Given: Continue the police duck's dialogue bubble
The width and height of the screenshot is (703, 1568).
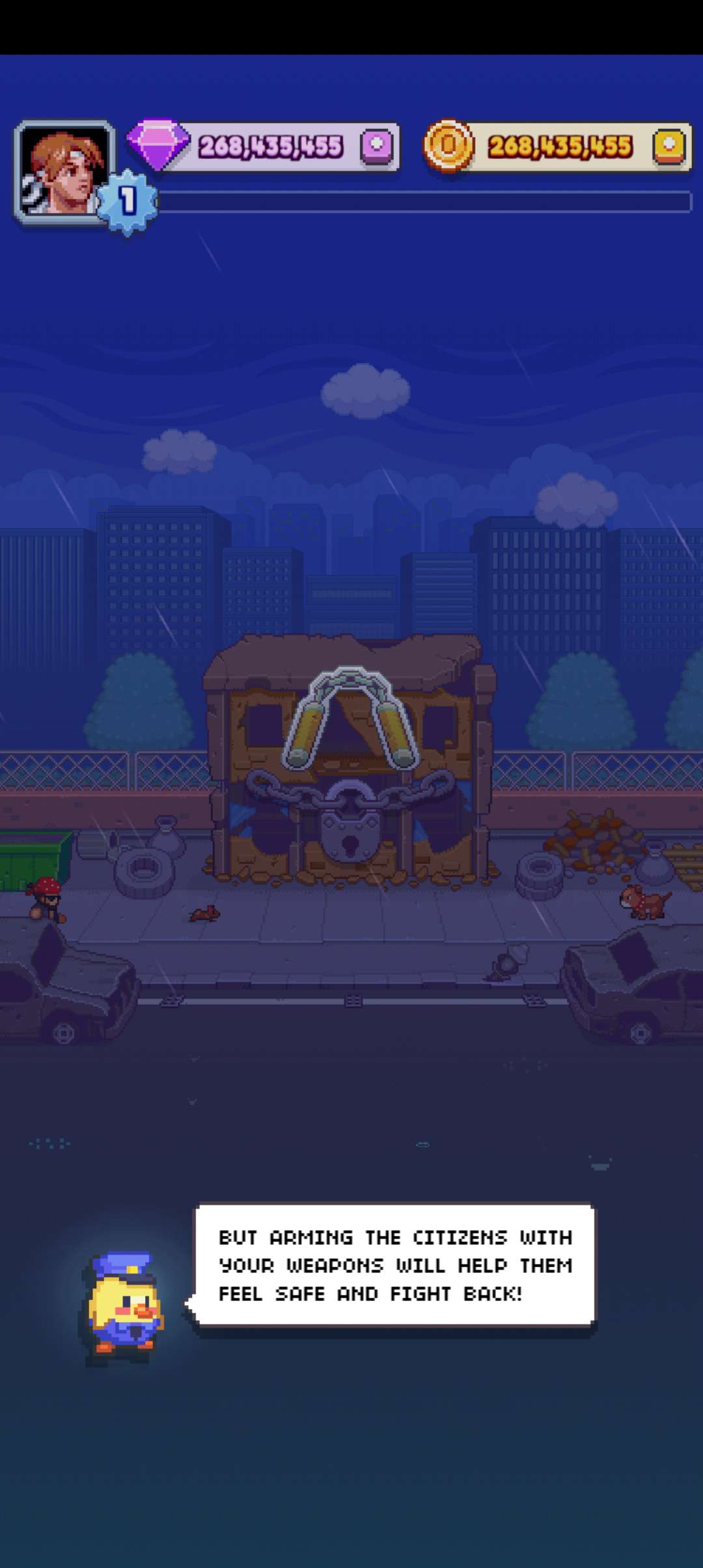Looking at the screenshot, I should point(395,1265).
